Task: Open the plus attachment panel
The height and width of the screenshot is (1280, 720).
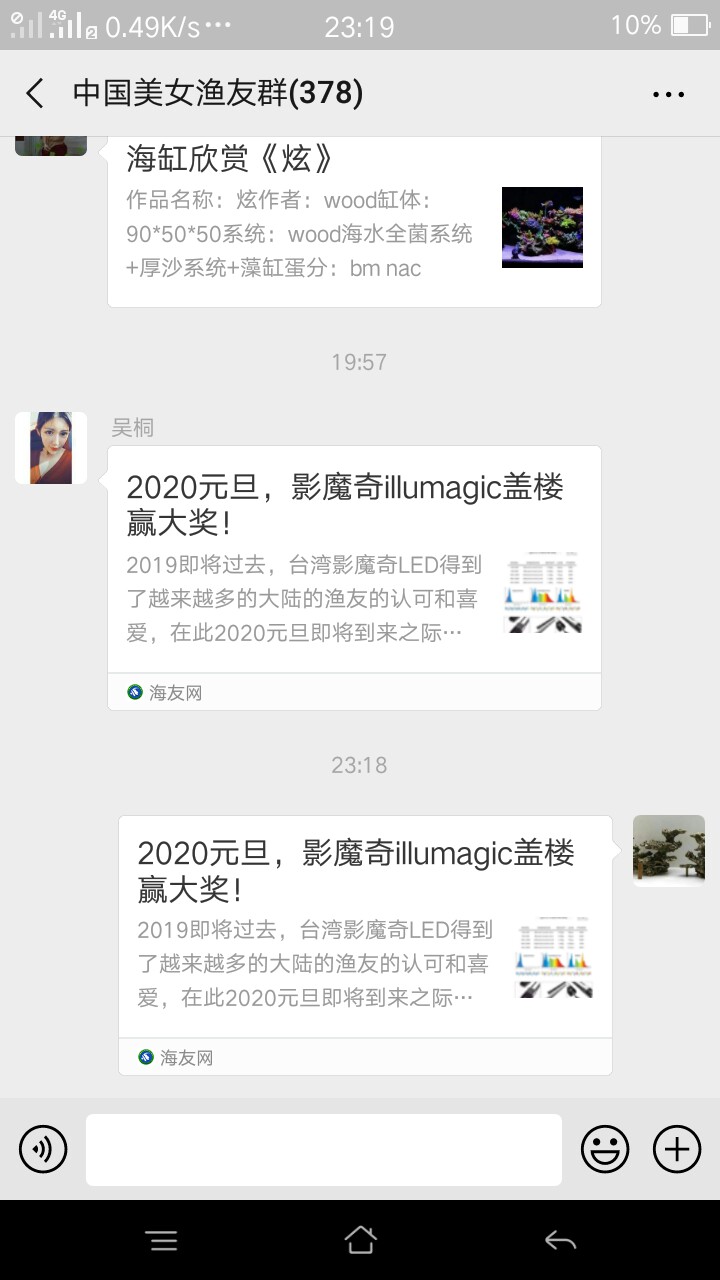Action: pyautogui.click(x=677, y=1149)
